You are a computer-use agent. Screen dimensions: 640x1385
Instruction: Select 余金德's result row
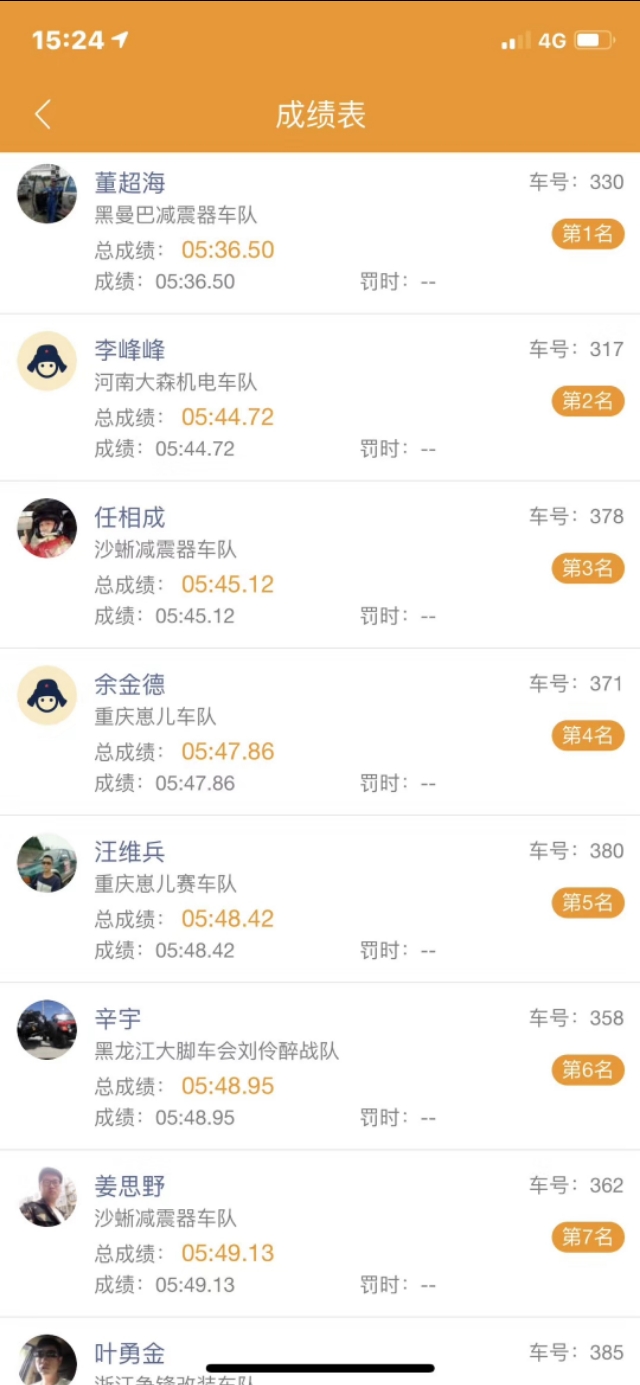(320, 732)
